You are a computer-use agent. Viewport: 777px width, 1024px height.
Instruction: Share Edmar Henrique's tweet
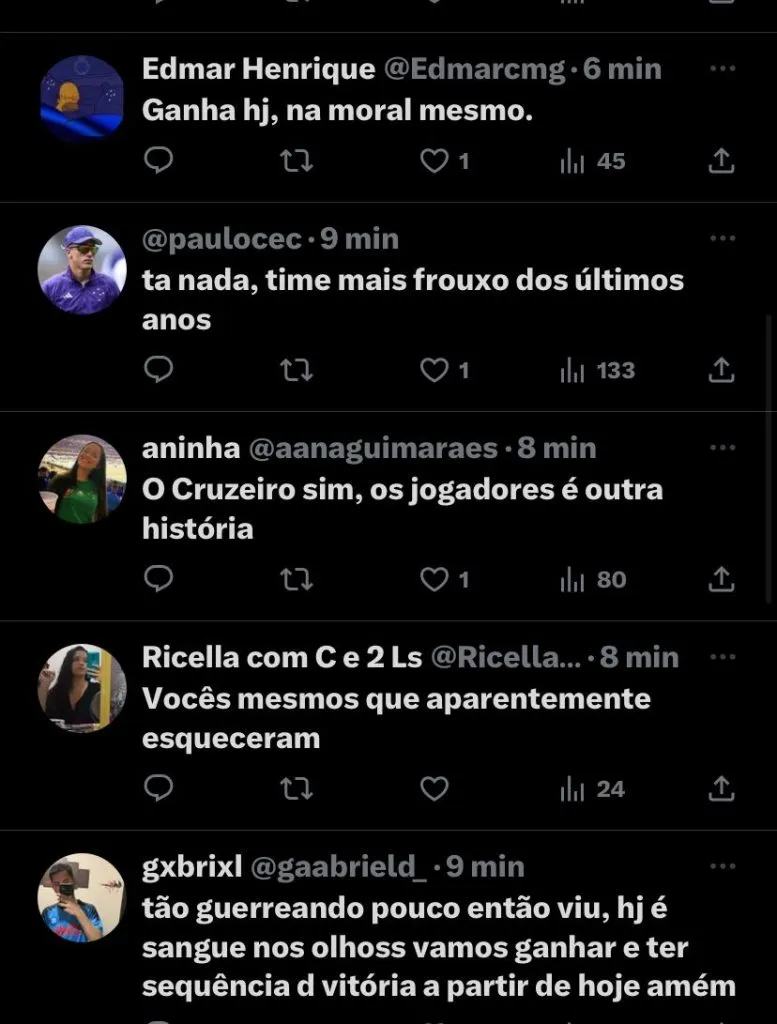coord(721,161)
